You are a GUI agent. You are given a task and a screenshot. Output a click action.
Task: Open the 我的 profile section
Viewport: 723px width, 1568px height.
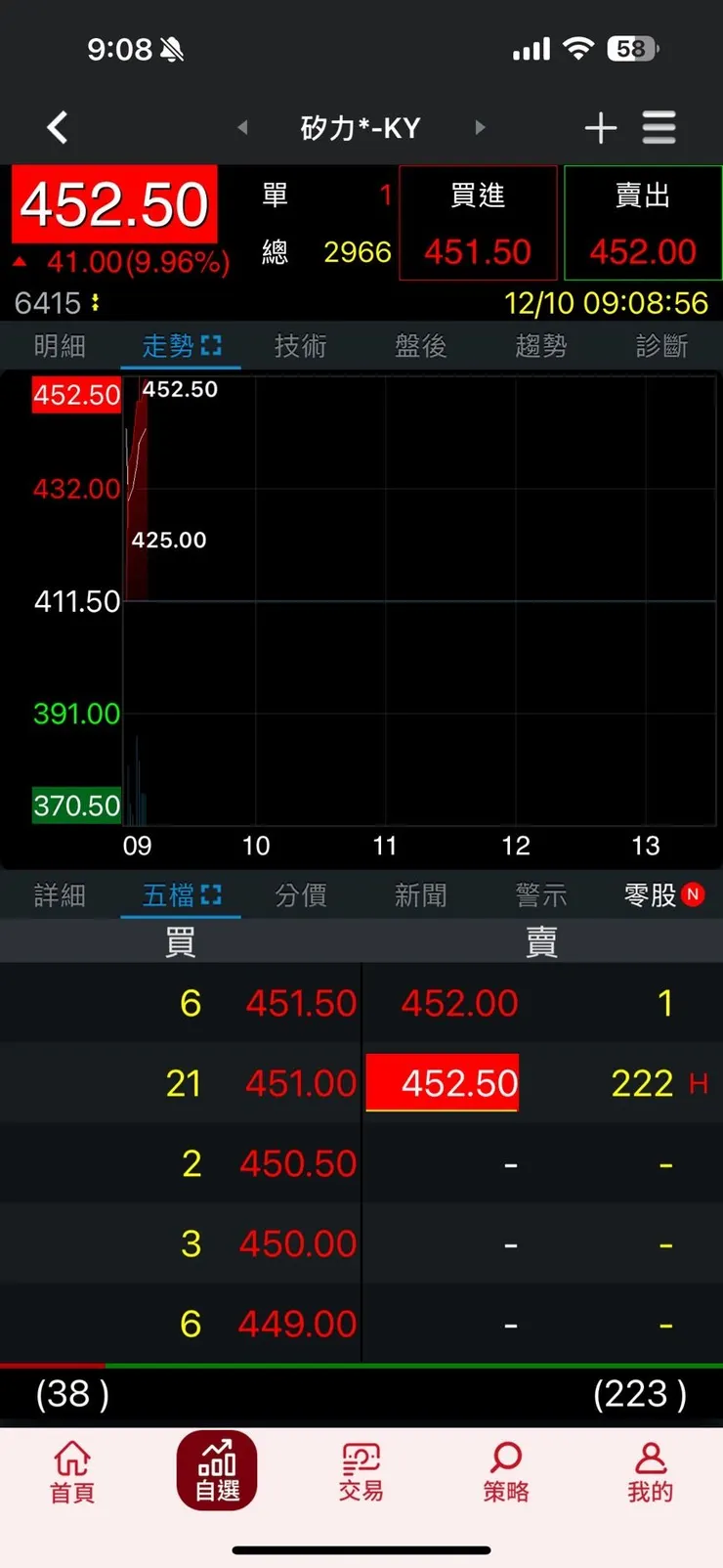650,1471
